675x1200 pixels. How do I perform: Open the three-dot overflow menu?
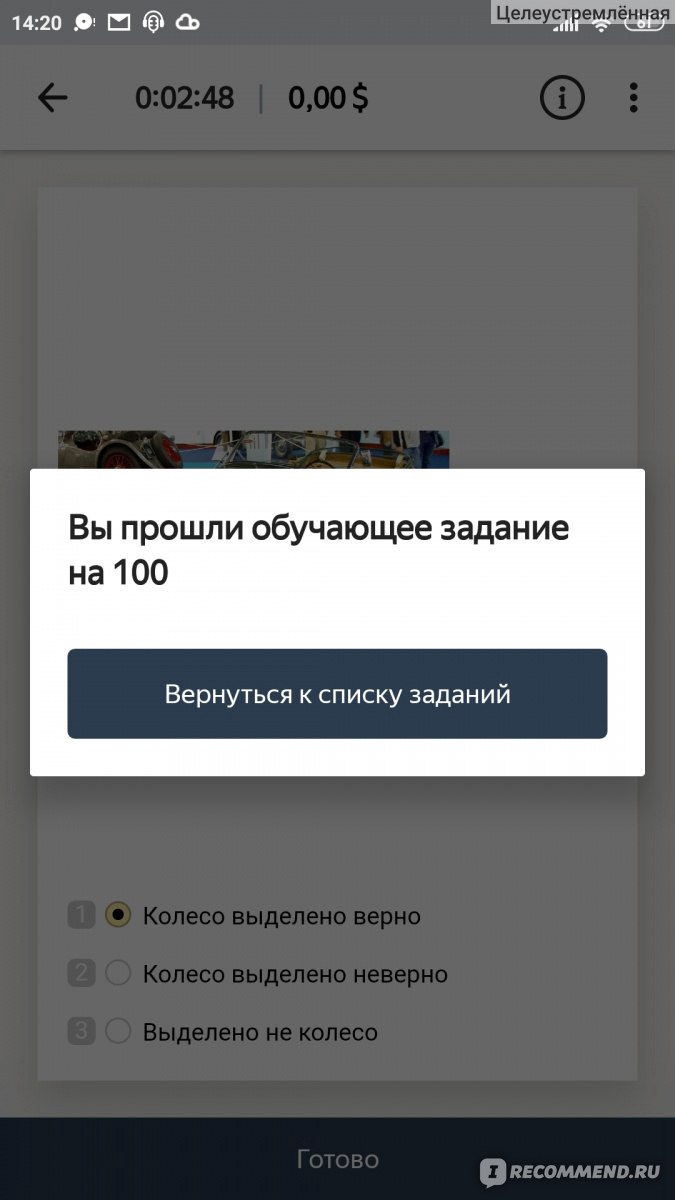pyautogui.click(x=633, y=98)
